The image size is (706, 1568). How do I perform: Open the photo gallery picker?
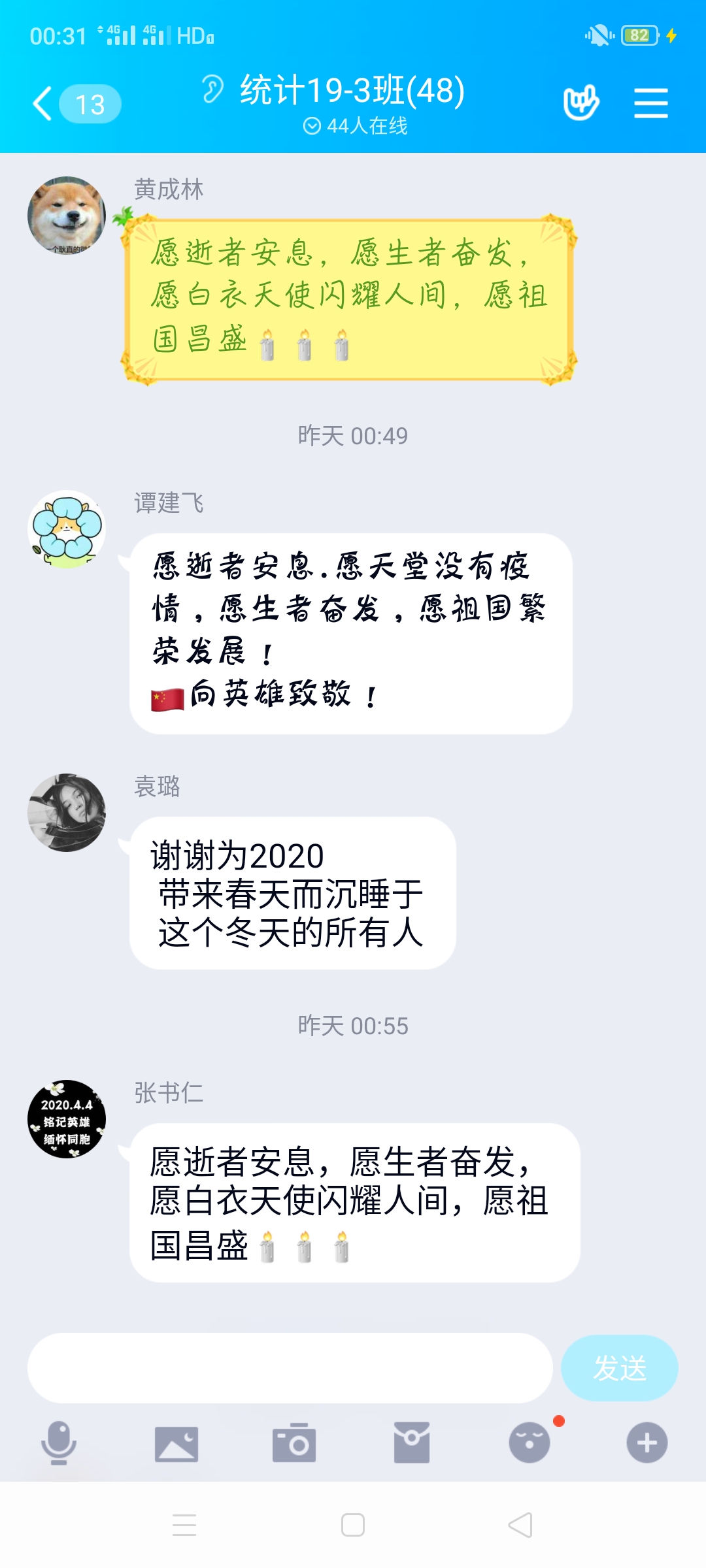click(176, 1443)
